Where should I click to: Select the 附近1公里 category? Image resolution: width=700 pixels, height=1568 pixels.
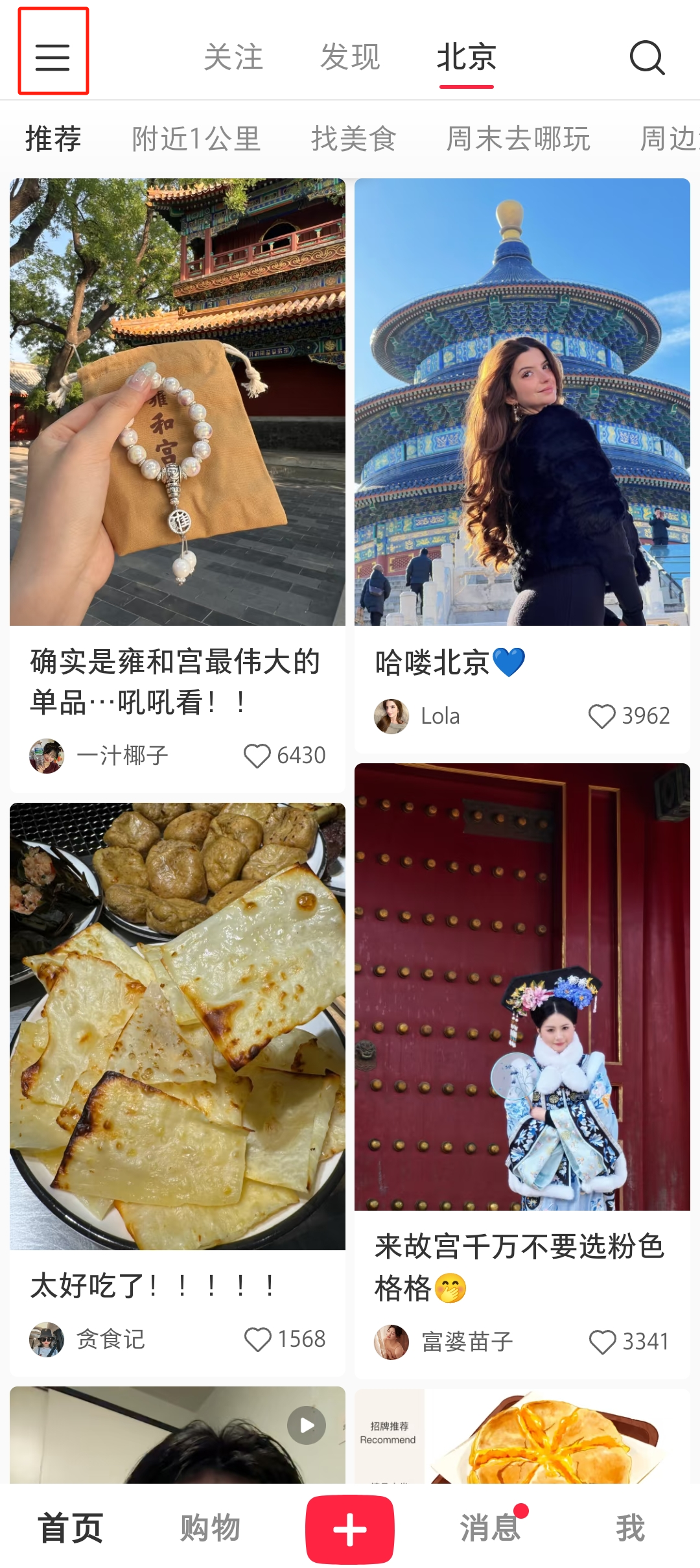click(196, 139)
